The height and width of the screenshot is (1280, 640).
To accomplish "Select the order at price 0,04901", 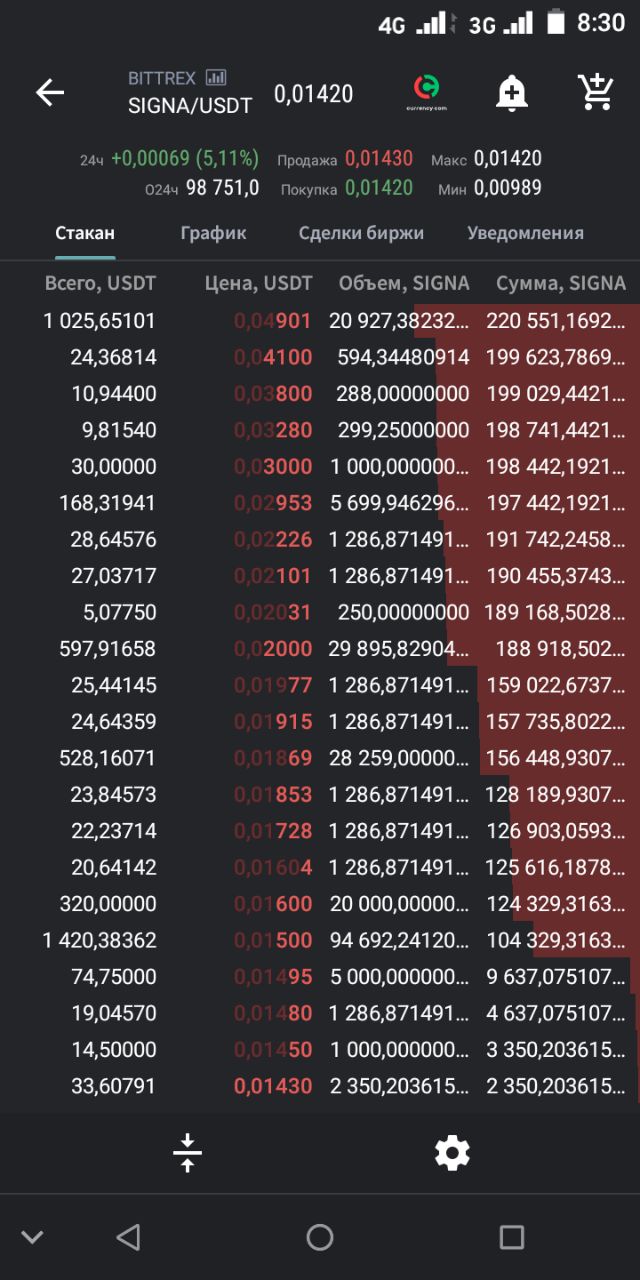I will coord(320,321).
